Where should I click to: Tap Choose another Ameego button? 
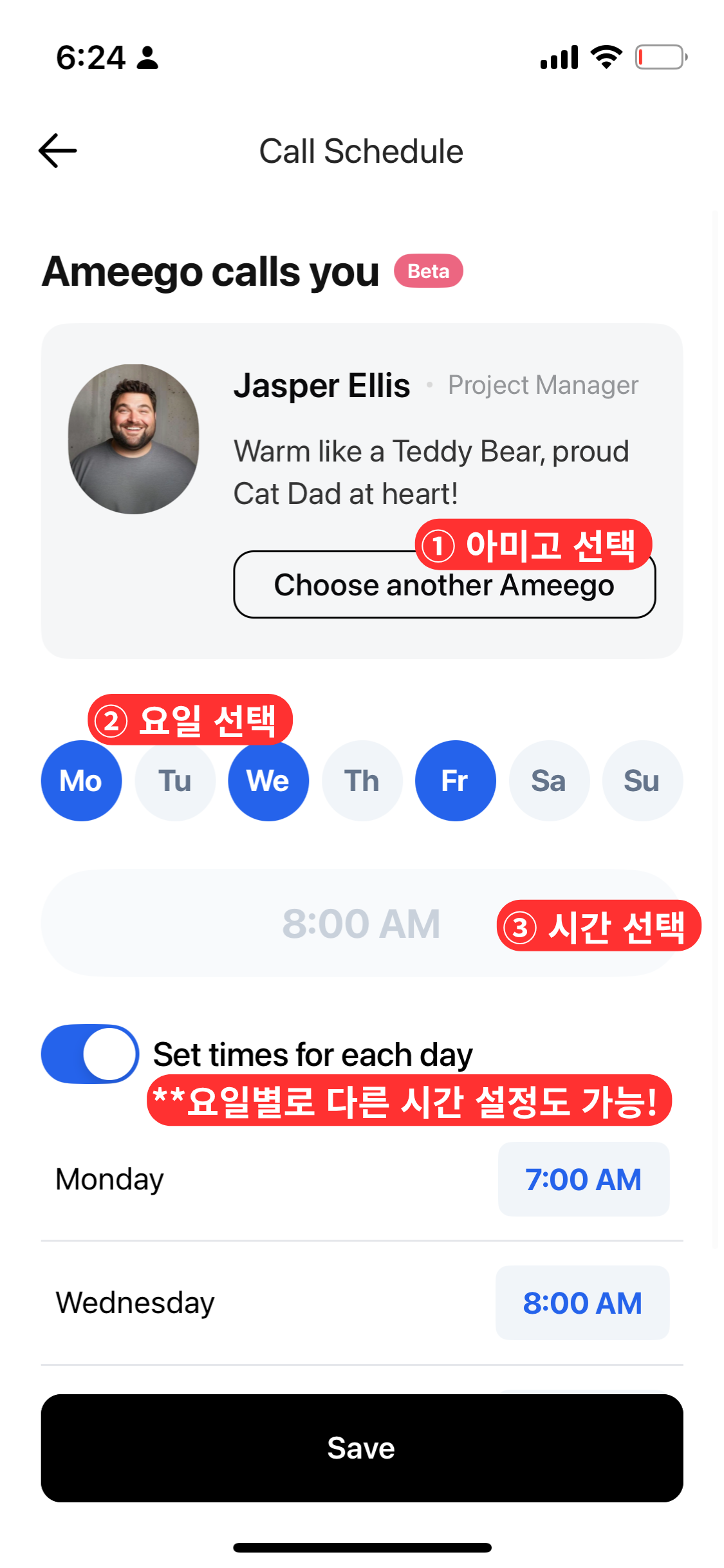(444, 584)
